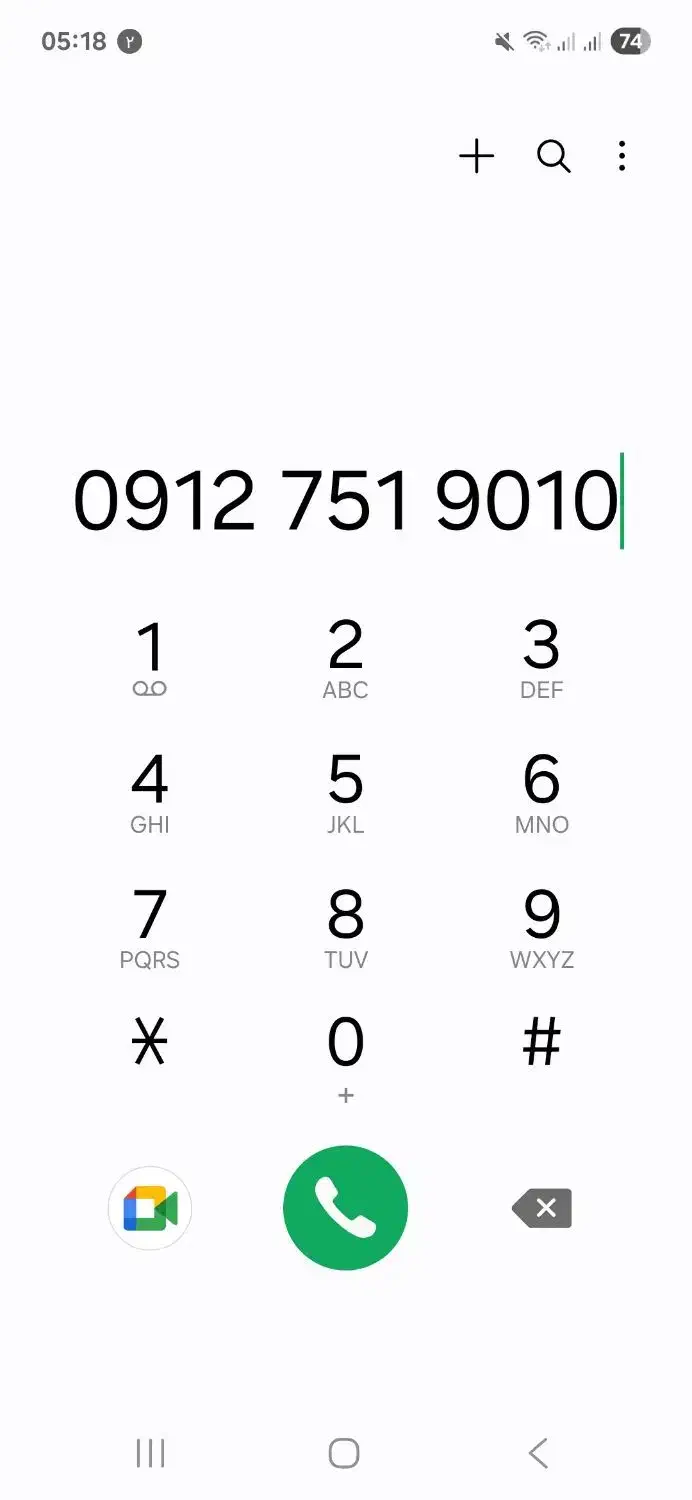Tap the star key
Viewport: 692px width, 1500px height.
click(150, 1045)
